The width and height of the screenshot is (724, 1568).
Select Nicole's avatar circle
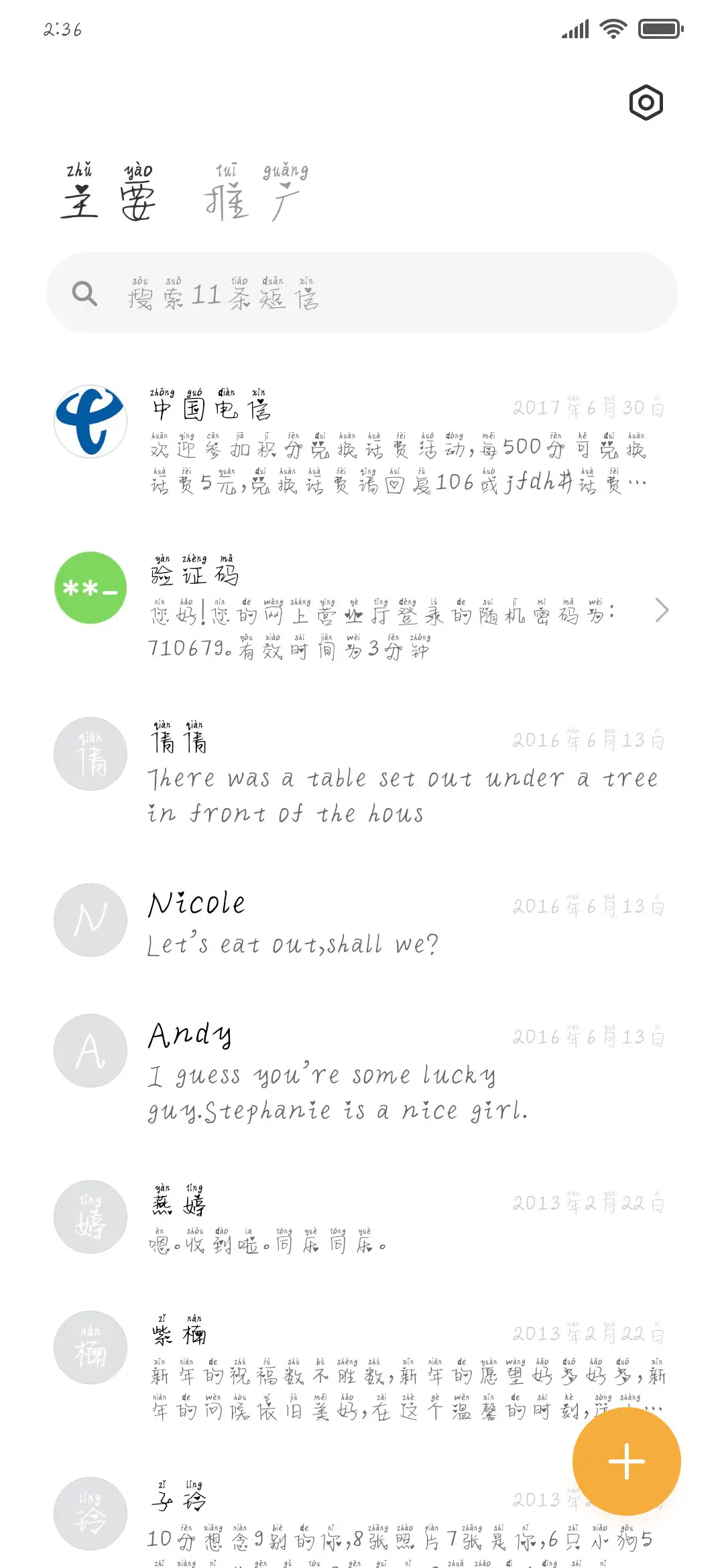click(90, 920)
